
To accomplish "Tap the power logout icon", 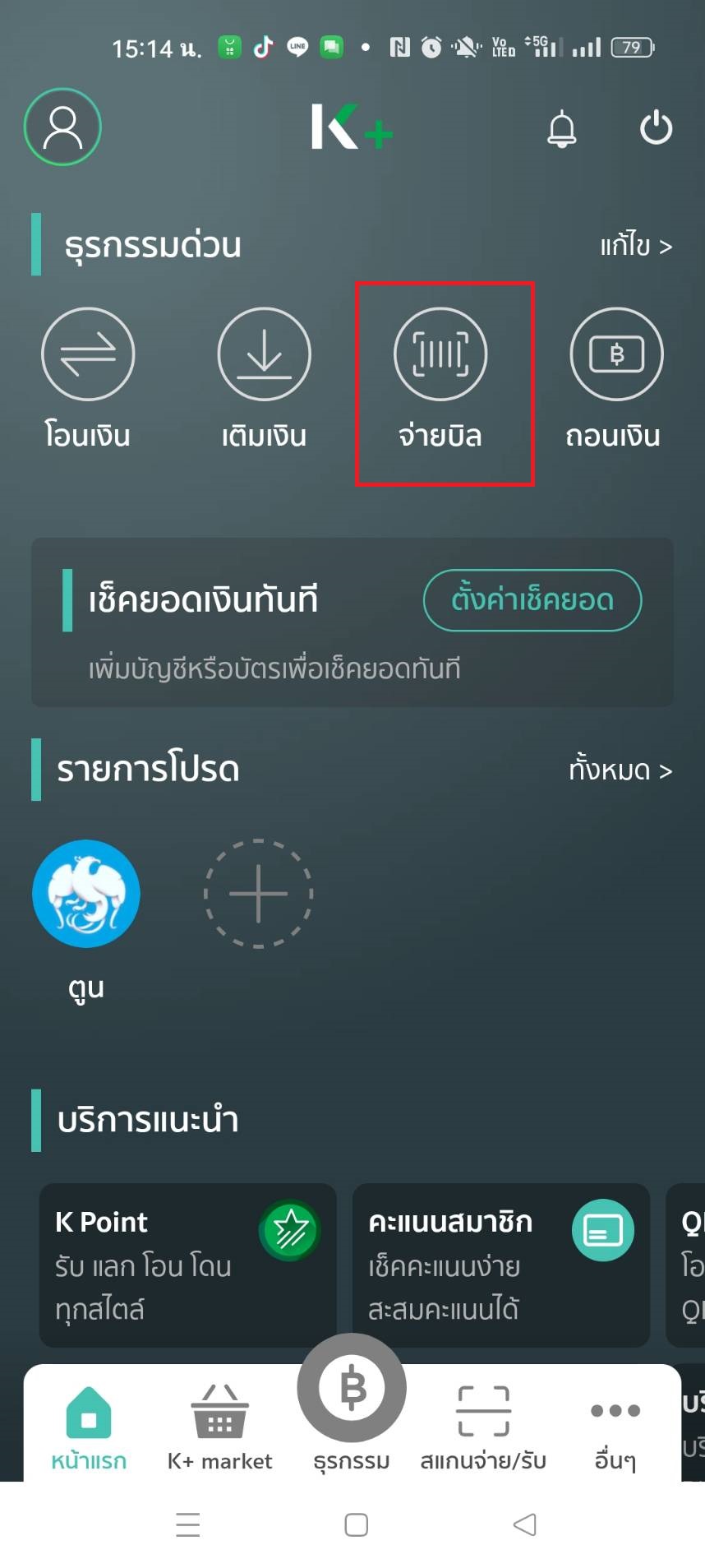I will pyautogui.click(x=656, y=128).
